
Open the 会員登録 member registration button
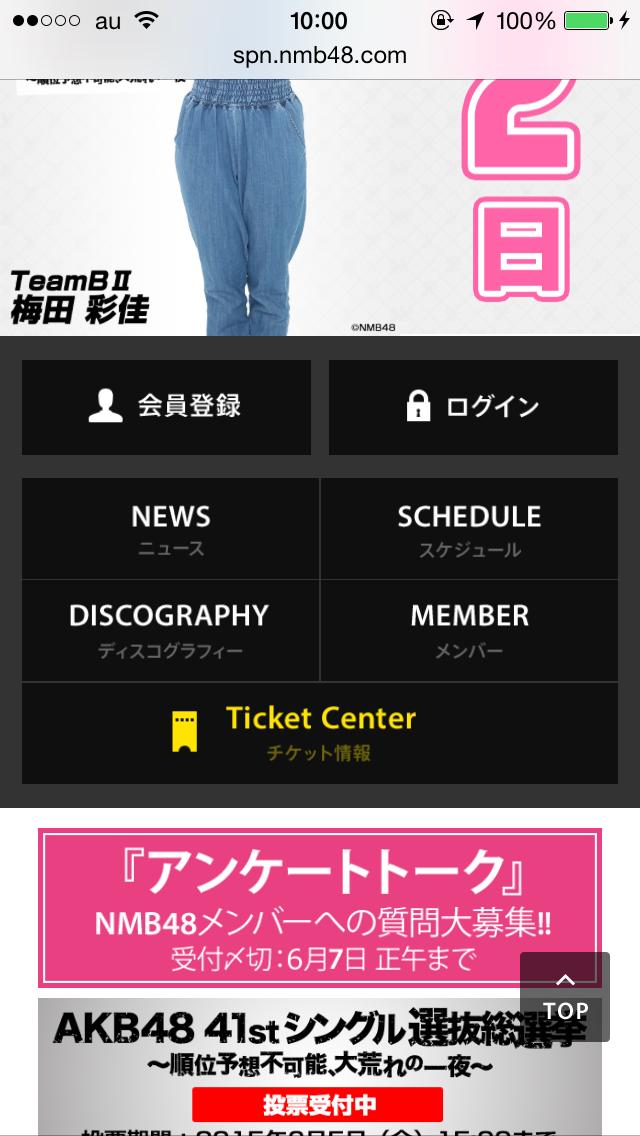pos(166,407)
